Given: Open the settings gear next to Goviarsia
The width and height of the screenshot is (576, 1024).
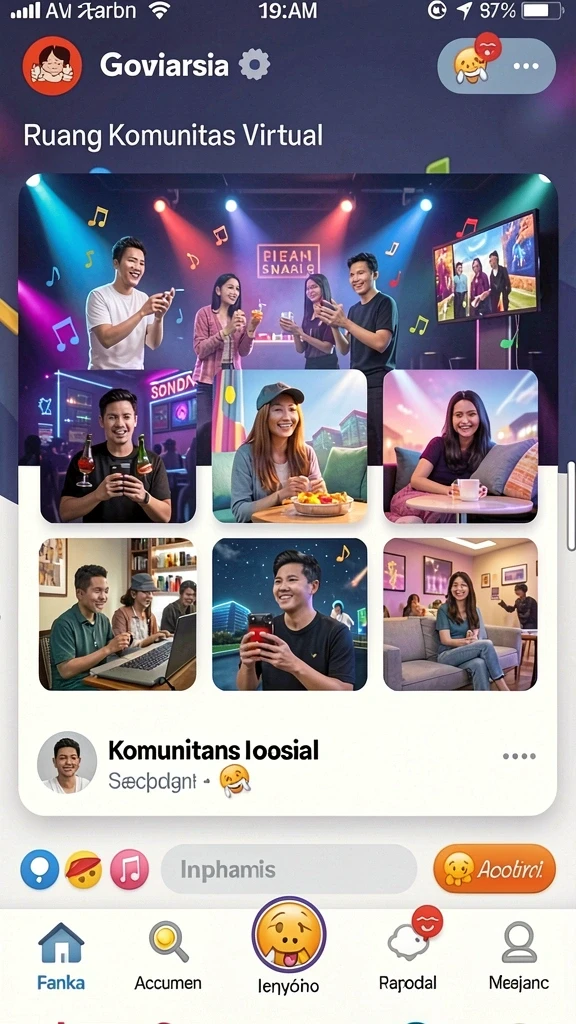Looking at the screenshot, I should [x=254, y=65].
